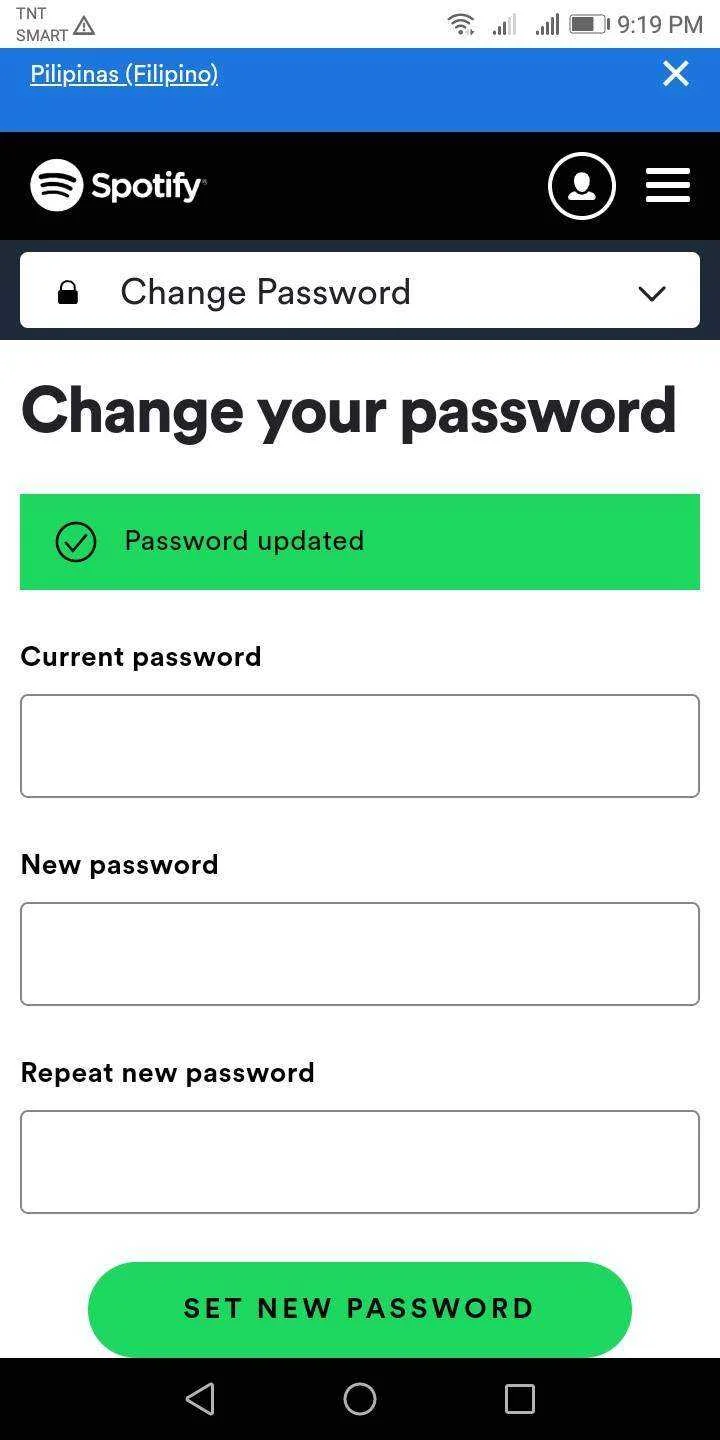Tap the New password field
This screenshot has height=1440, width=720.
pyautogui.click(x=360, y=954)
